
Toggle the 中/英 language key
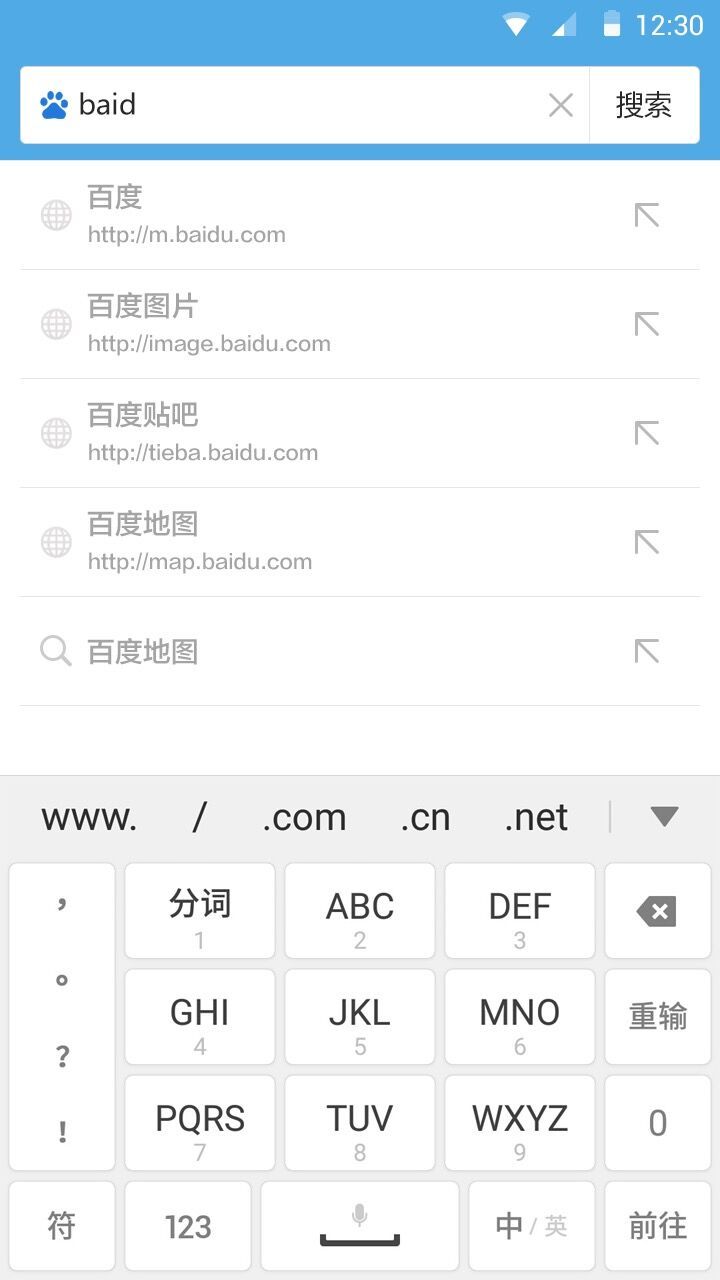[x=531, y=1226]
